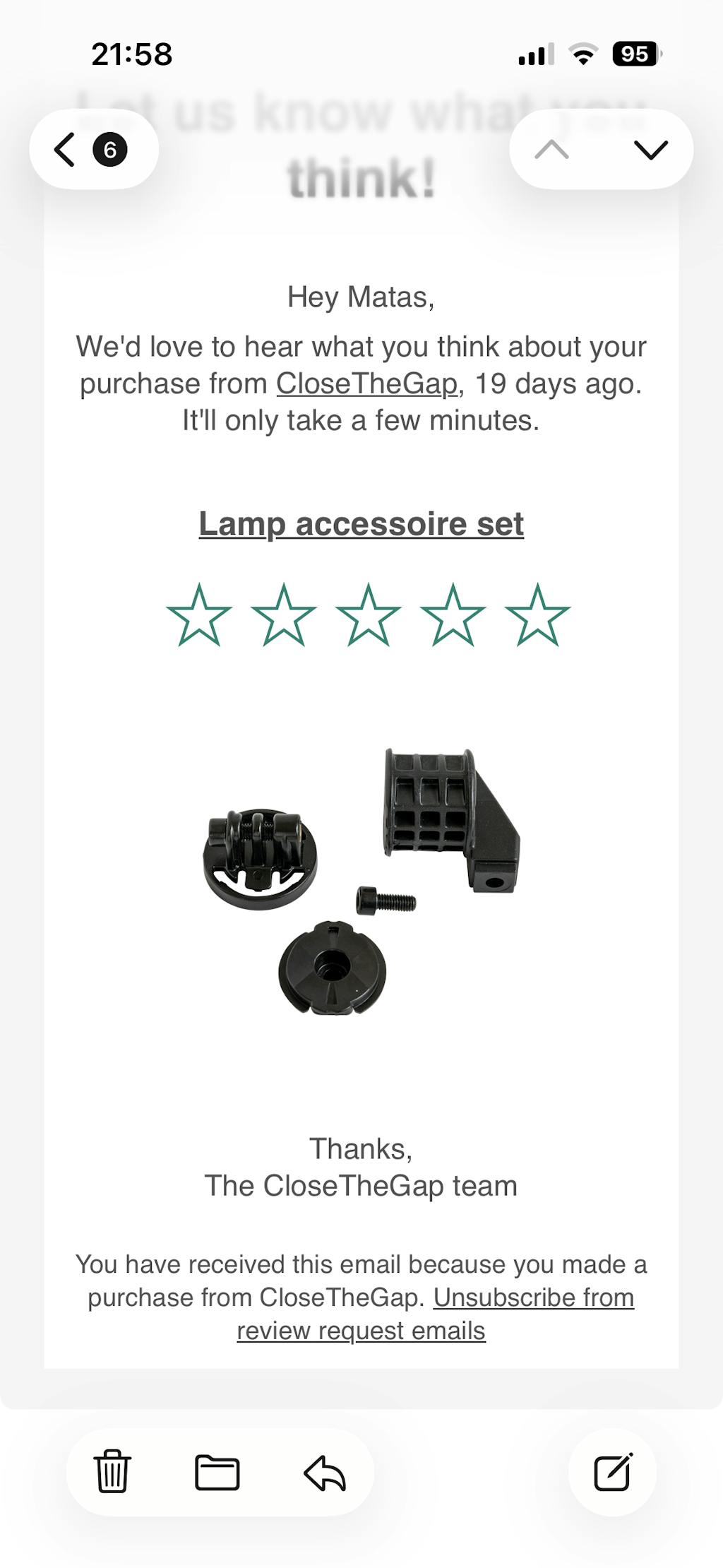Give a three-star rating

point(368,615)
